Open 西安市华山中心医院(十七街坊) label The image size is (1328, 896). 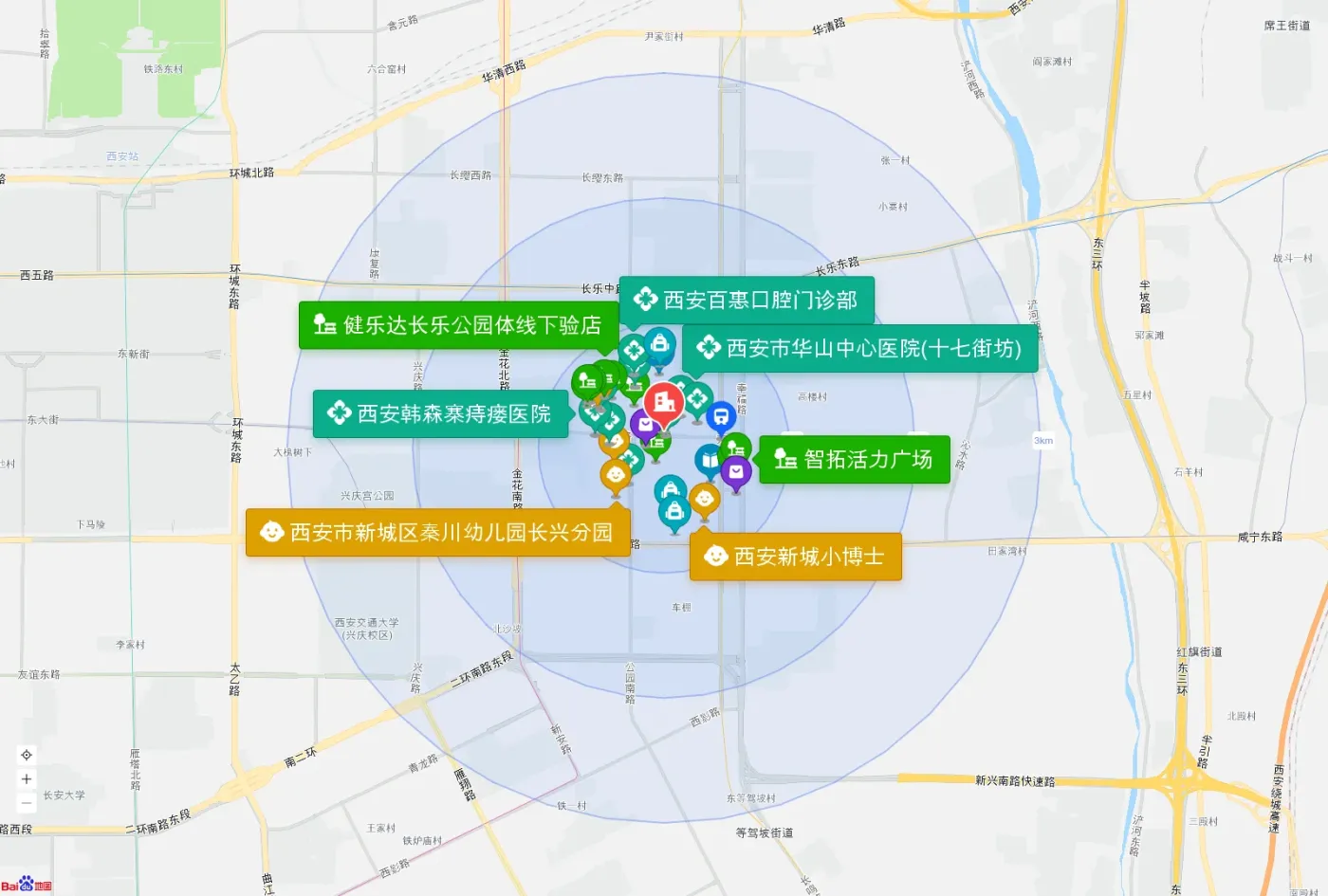tap(859, 349)
